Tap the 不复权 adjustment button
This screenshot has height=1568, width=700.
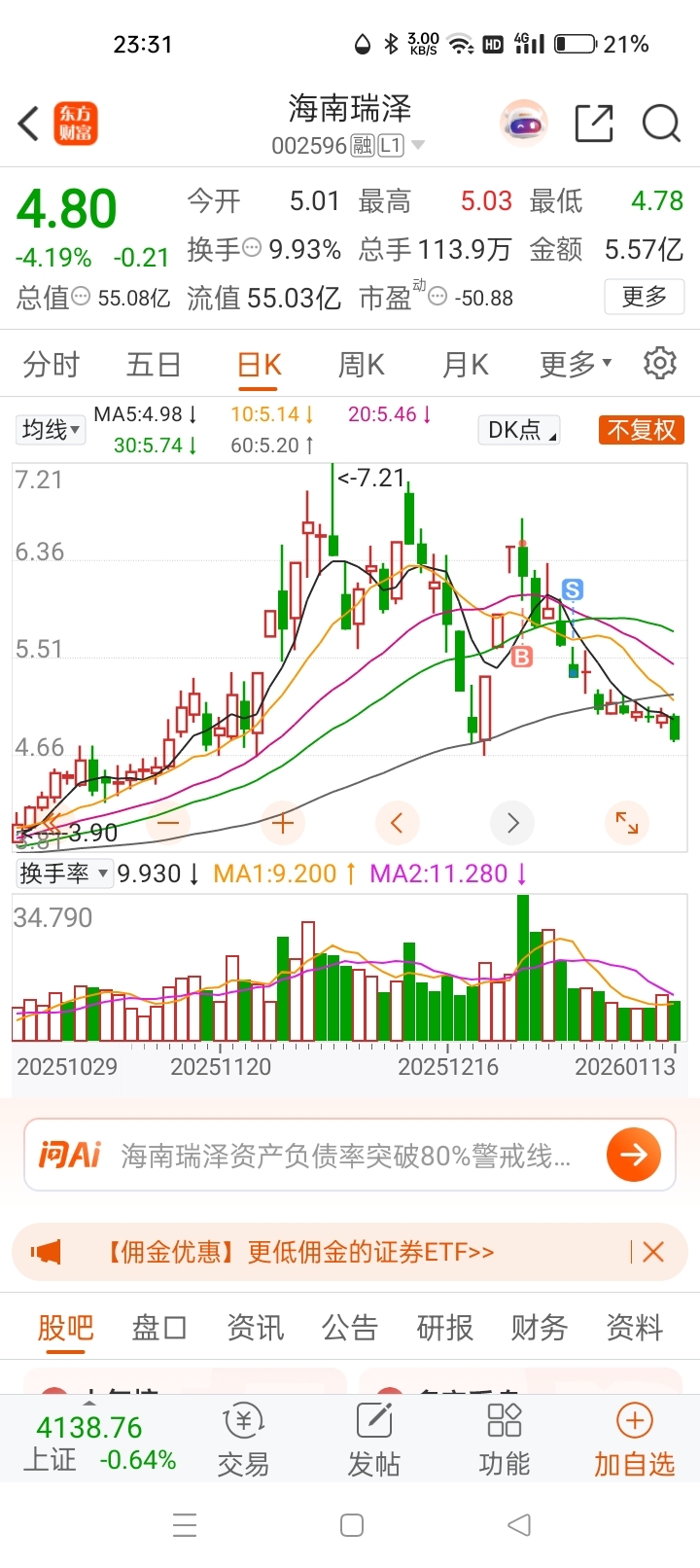pyautogui.click(x=642, y=429)
